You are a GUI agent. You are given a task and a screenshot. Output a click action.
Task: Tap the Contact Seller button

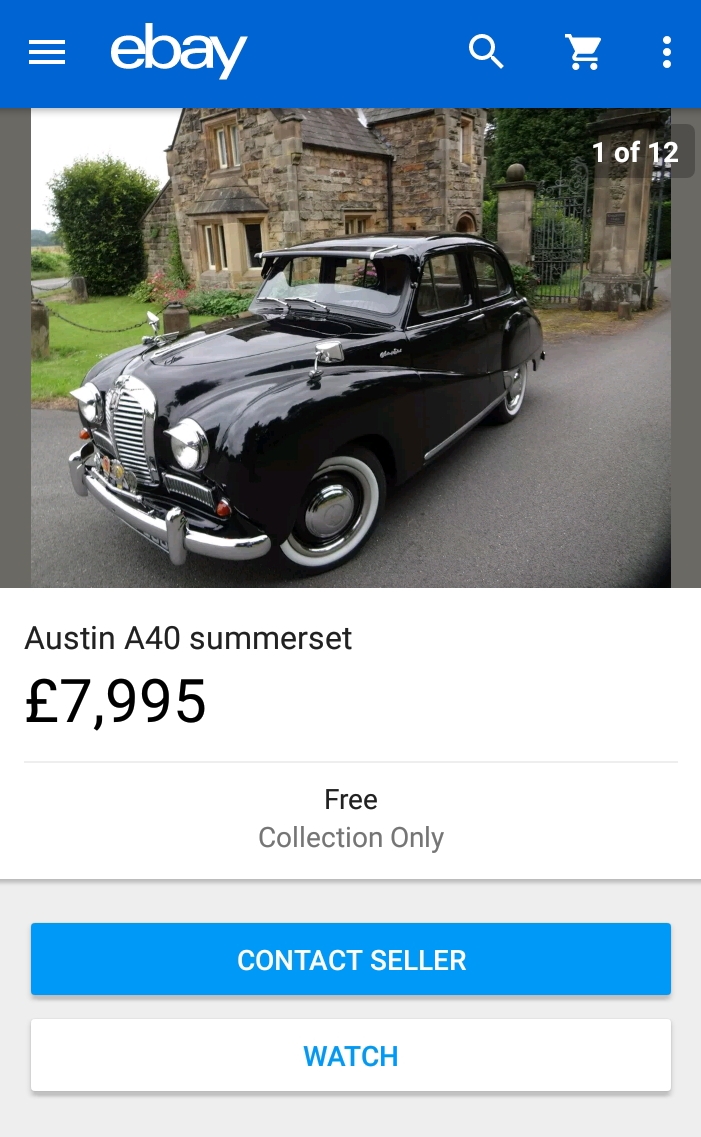(351, 959)
